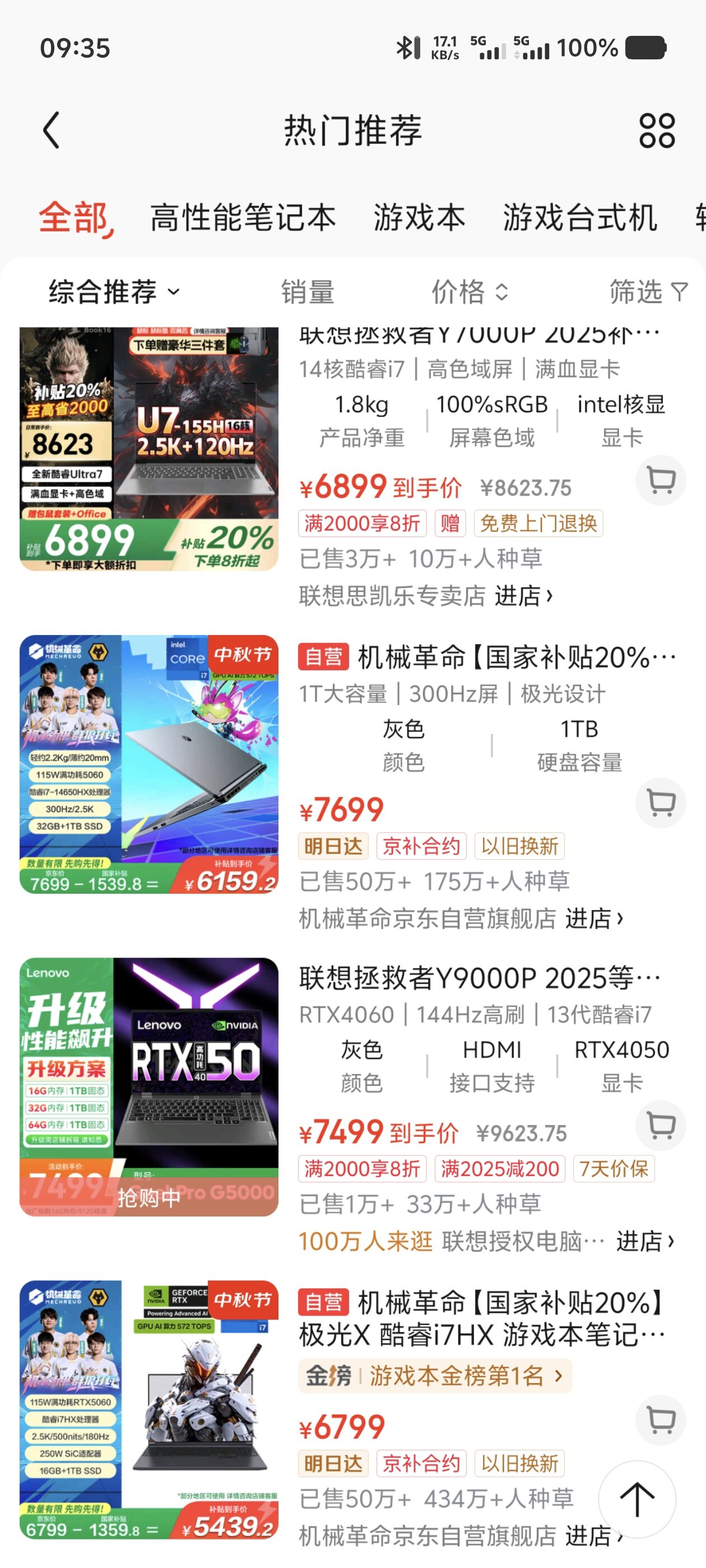Image resolution: width=706 pixels, height=1568 pixels.
Task: Go back from the 热门推荐 page
Action: tap(52, 130)
